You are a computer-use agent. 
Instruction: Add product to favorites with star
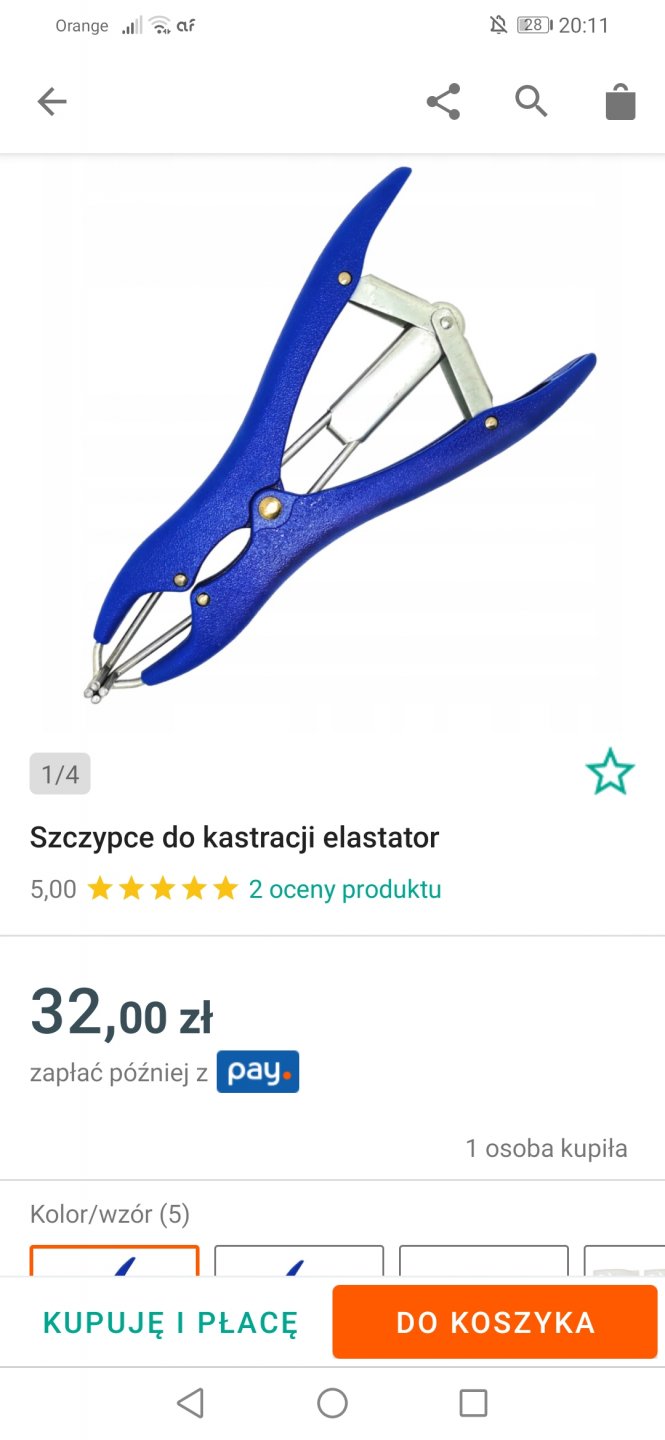click(x=609, y=773)
